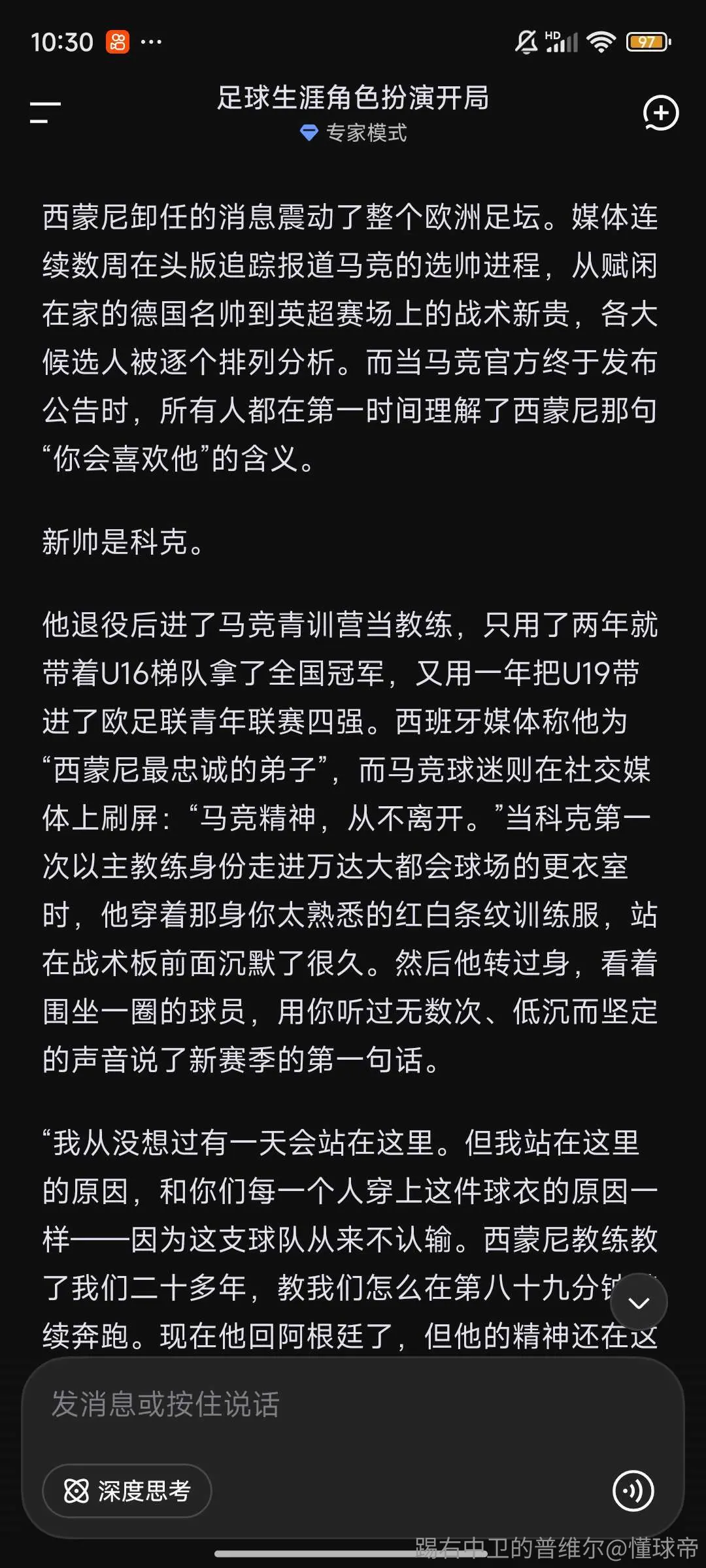Screen dimensions: 706x1568
Task: Start a new chat conversation
Action: tap(660, 113)
